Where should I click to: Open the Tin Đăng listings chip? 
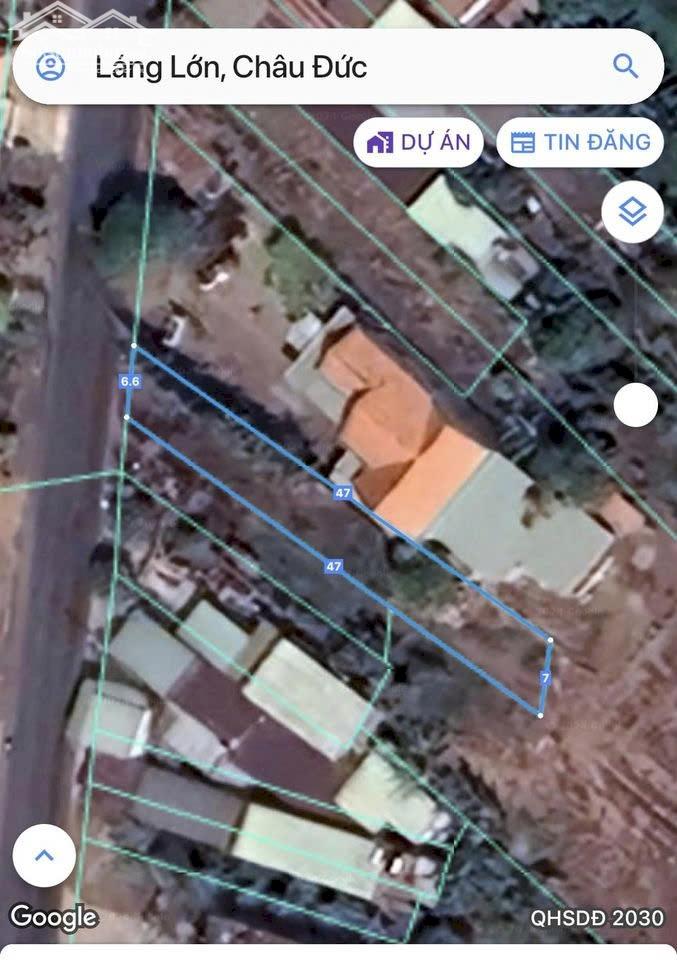pos(580,142)
